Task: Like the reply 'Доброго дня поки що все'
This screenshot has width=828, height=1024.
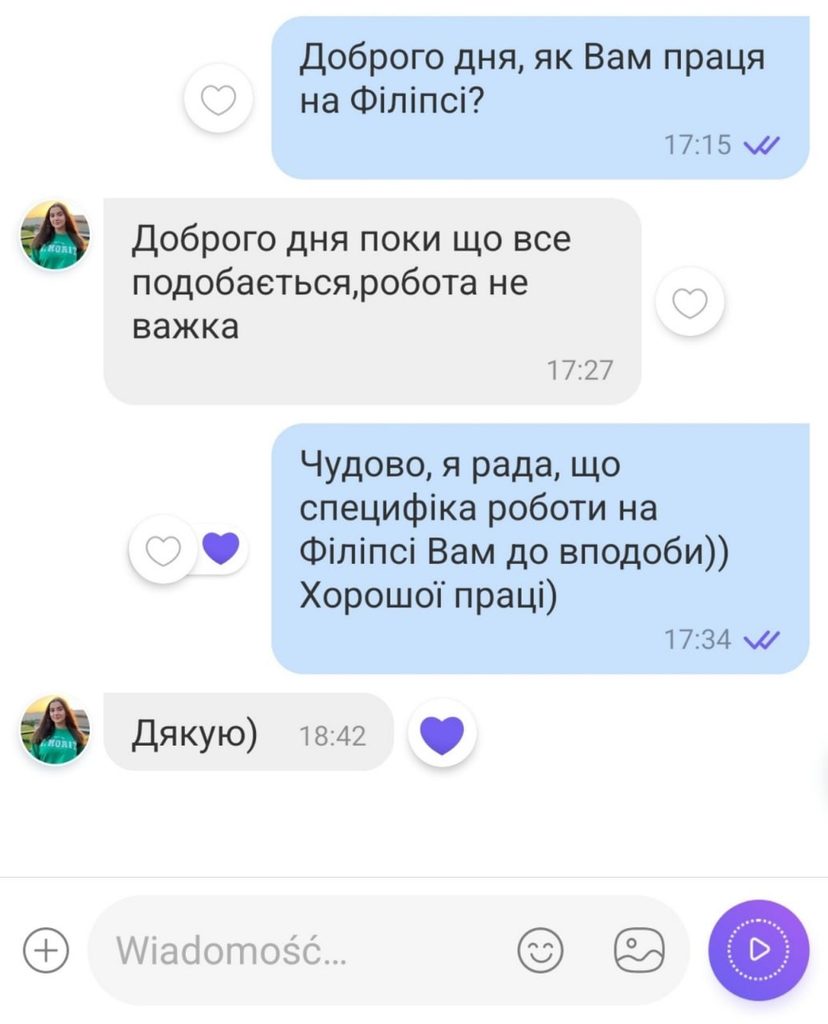Action: [x=690, y=302]
